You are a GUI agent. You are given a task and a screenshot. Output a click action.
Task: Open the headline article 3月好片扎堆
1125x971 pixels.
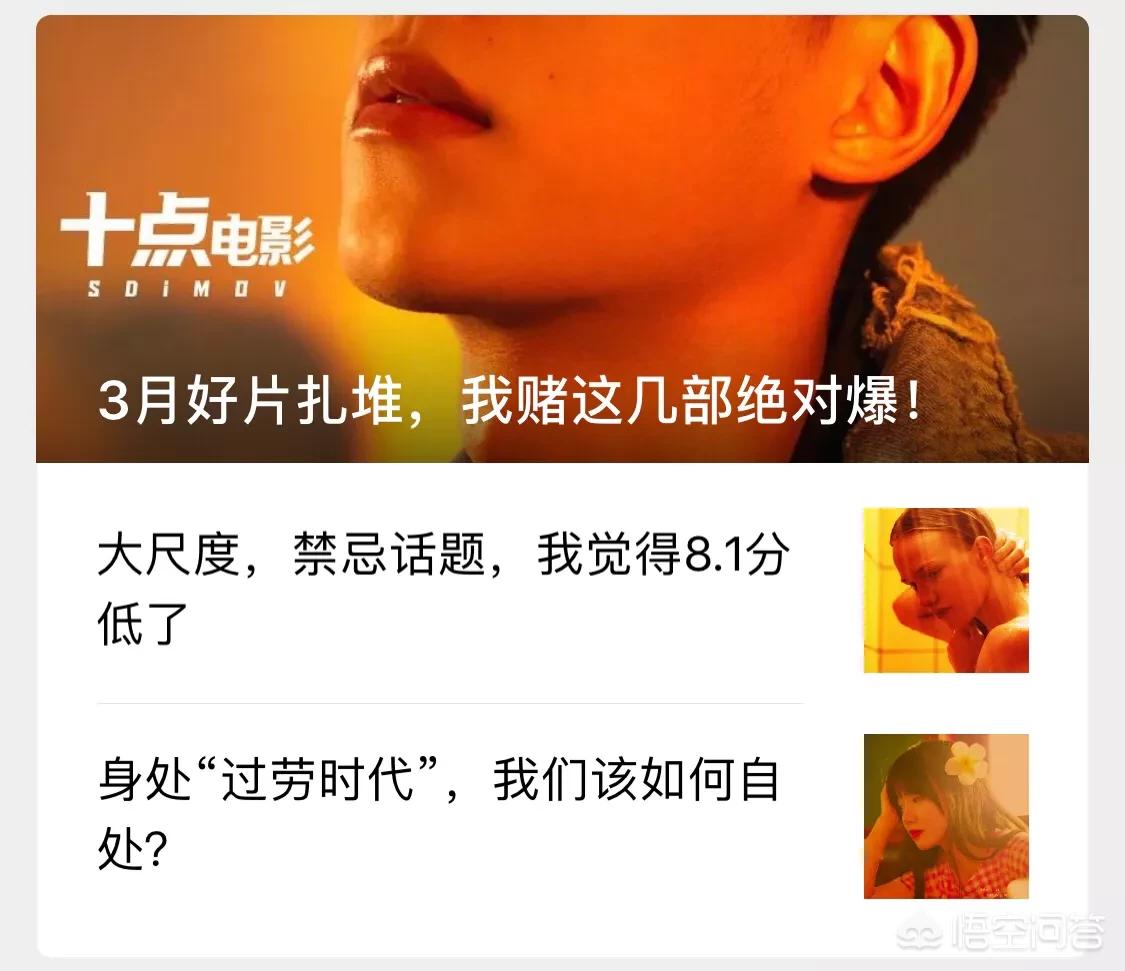[x=510, y=402]
